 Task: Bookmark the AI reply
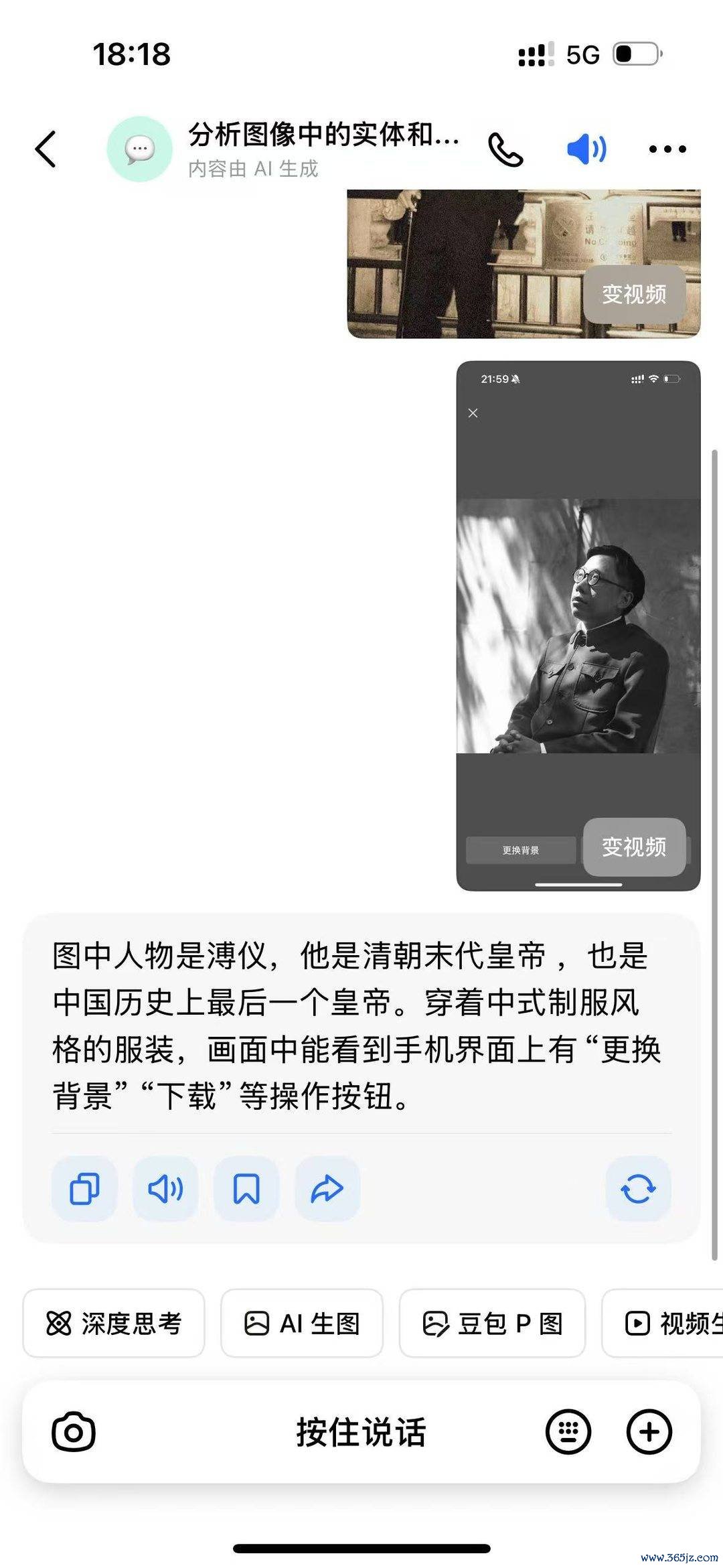point(246,1189)
